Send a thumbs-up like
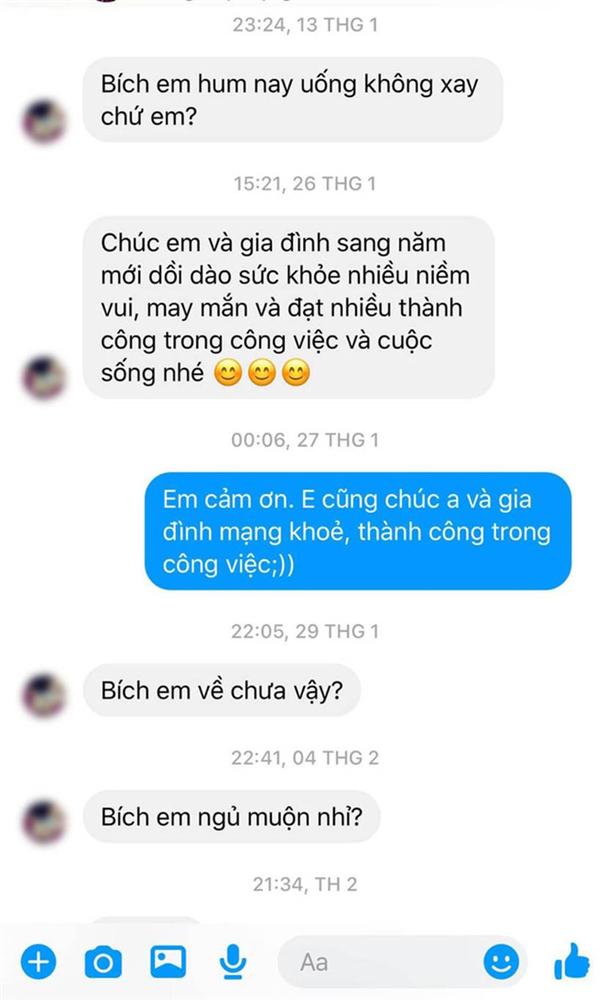The width and height of the screenshot is (604, 1000). tap(571, 962)
